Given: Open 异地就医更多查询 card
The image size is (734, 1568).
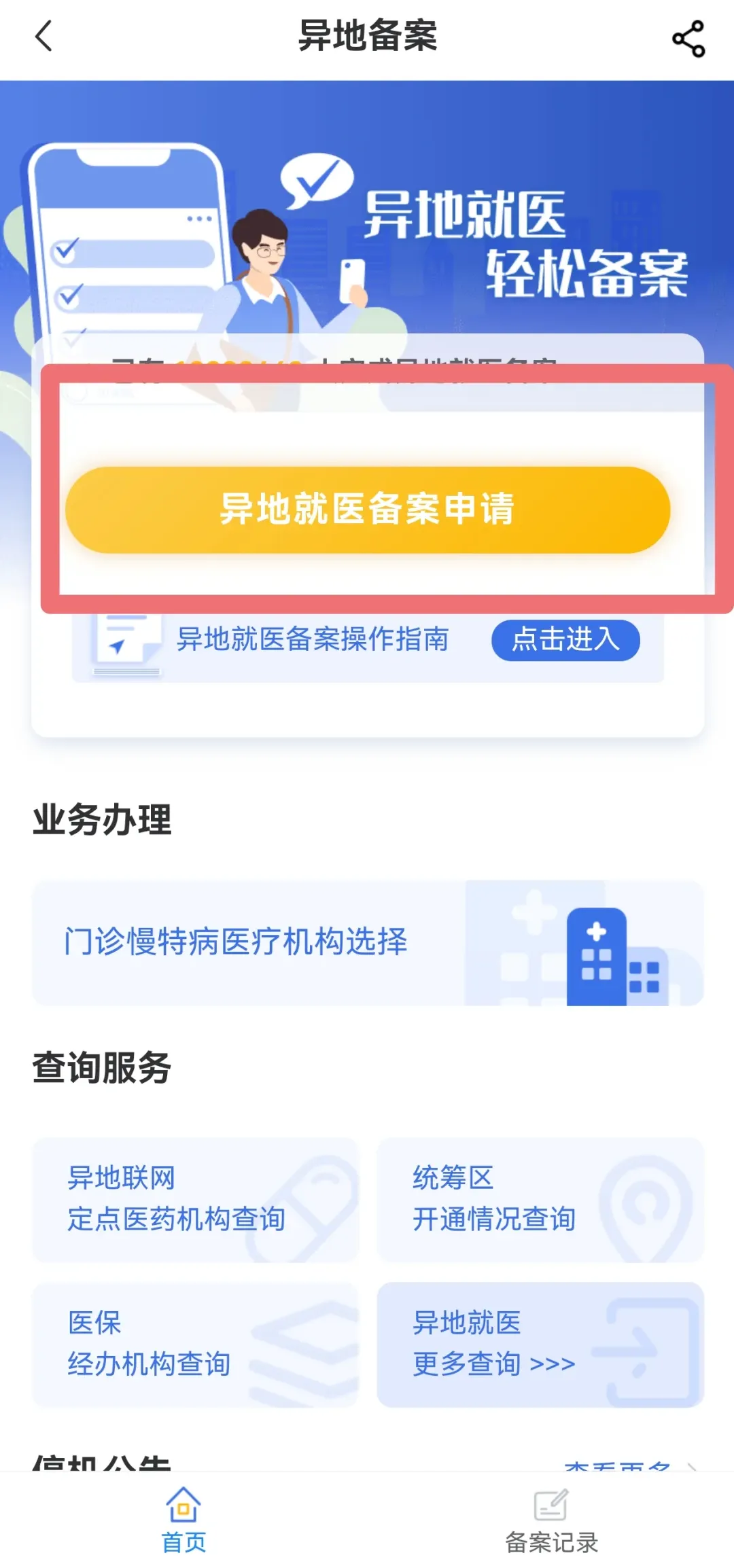Looking at the screenshot, I should point(540,1344).
